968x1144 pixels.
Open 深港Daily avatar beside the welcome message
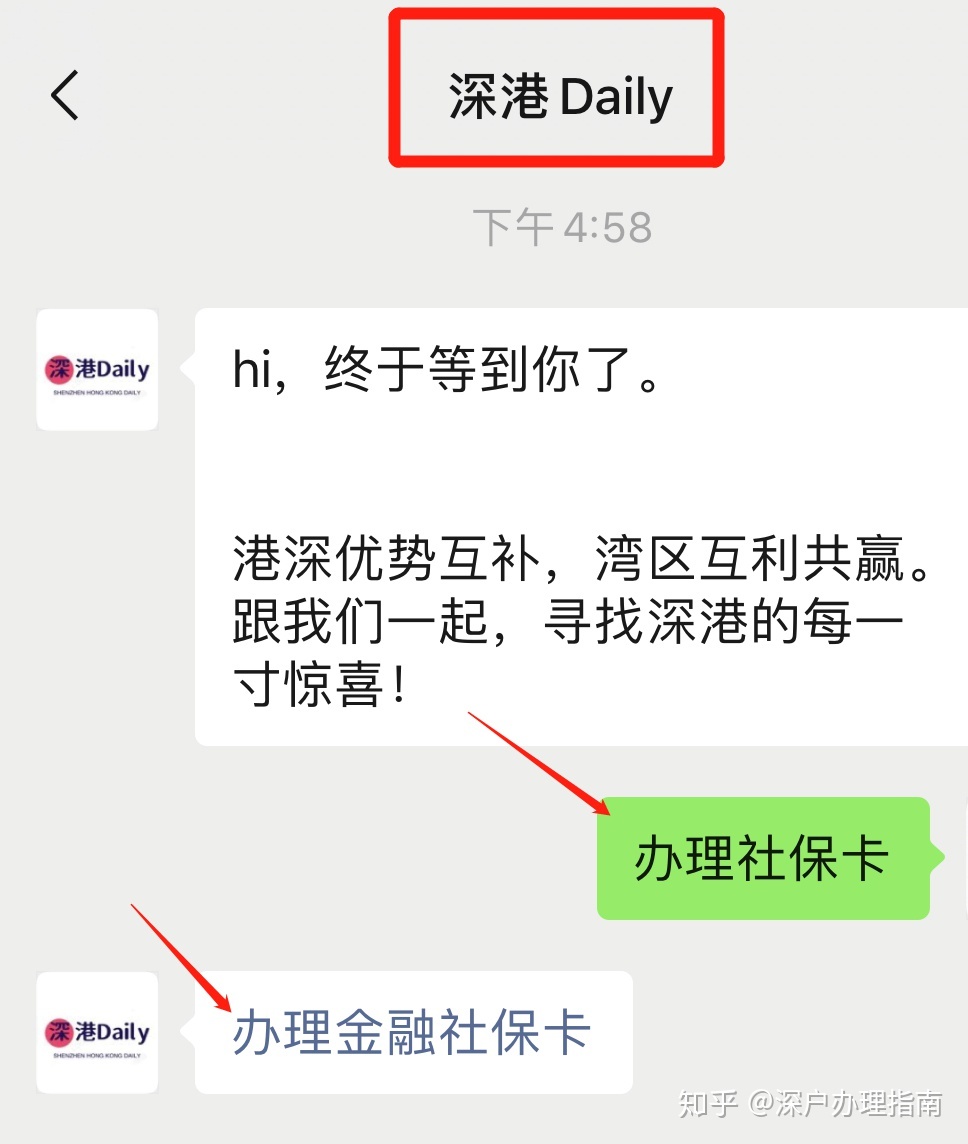tap(97, 370)
